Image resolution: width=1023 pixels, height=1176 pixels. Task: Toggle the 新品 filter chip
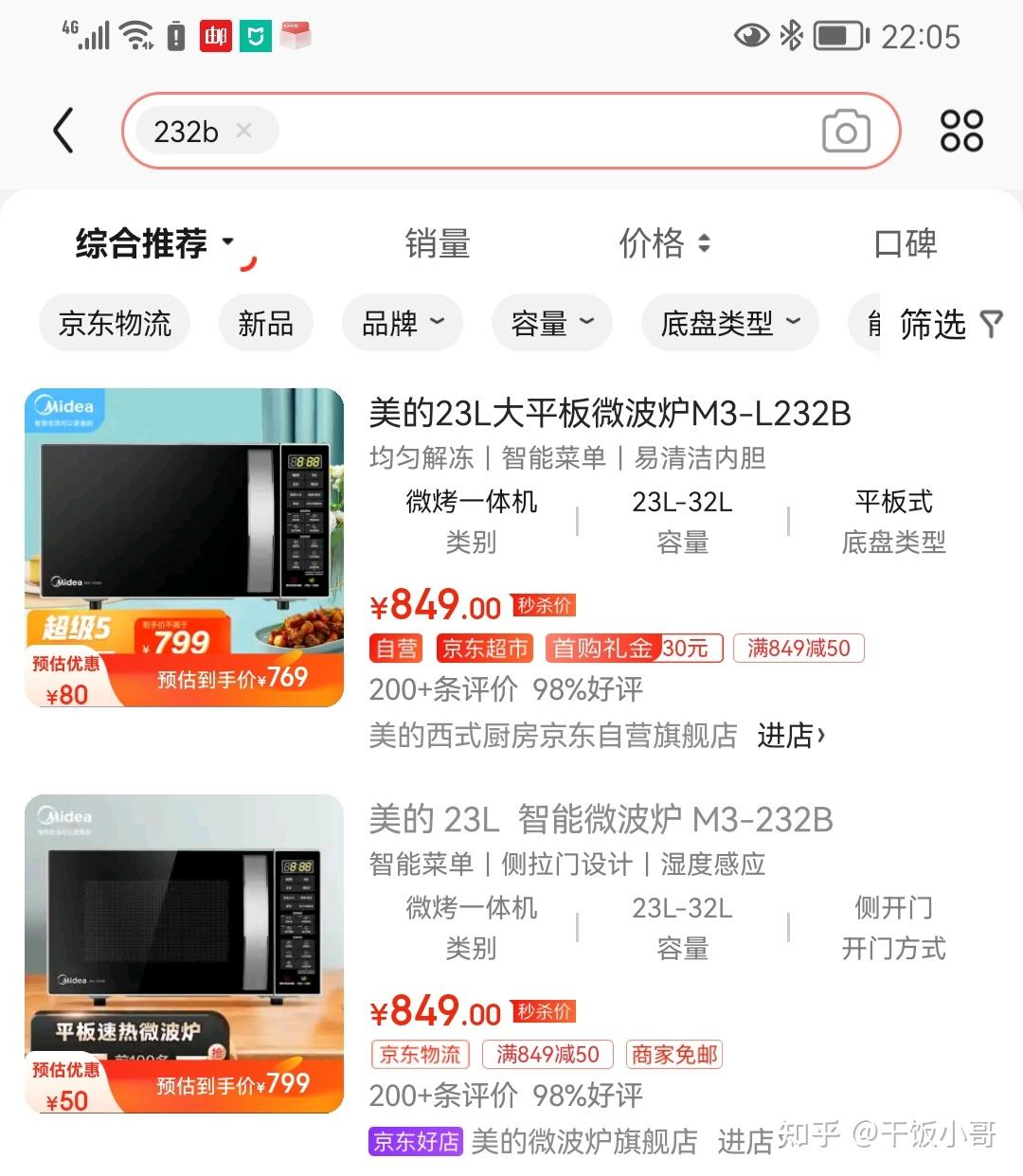(x=266, y=323)
